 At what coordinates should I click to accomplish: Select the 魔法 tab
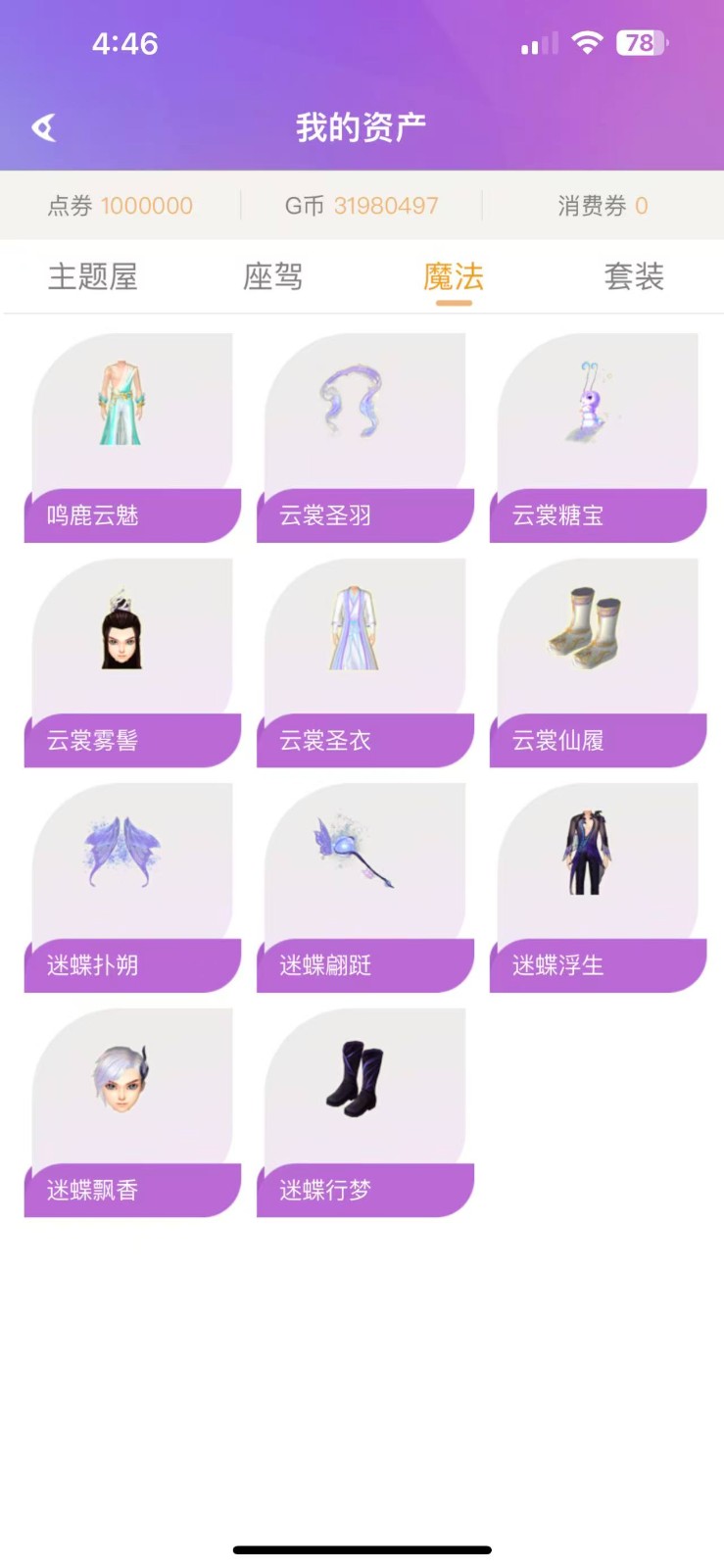[x=454, y=277]
